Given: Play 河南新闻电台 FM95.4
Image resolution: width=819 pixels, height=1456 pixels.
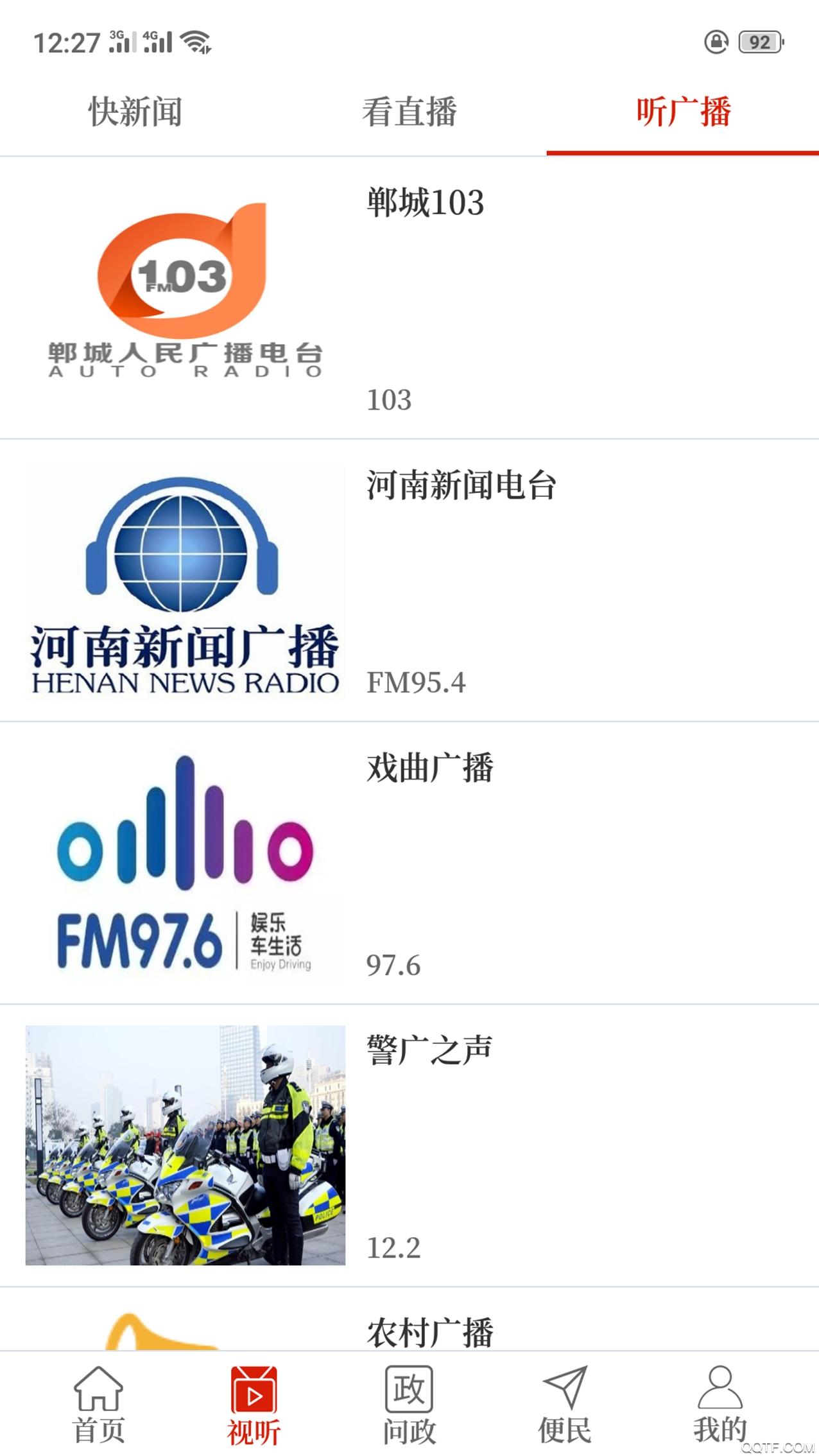Looking at the screenshot, I should click(x=410, y=580).
